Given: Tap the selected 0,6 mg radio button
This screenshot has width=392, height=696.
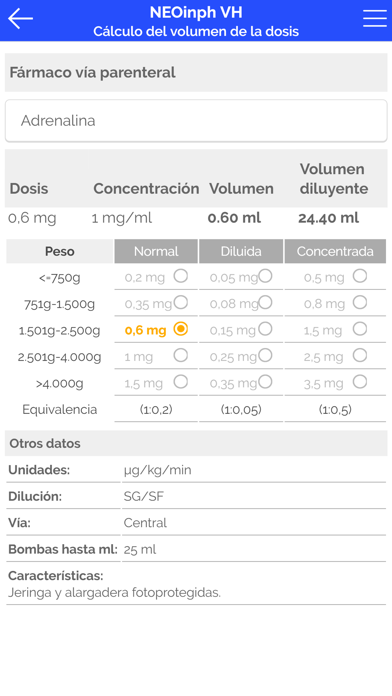Looking at the screenshot, I should click(181, 329).
